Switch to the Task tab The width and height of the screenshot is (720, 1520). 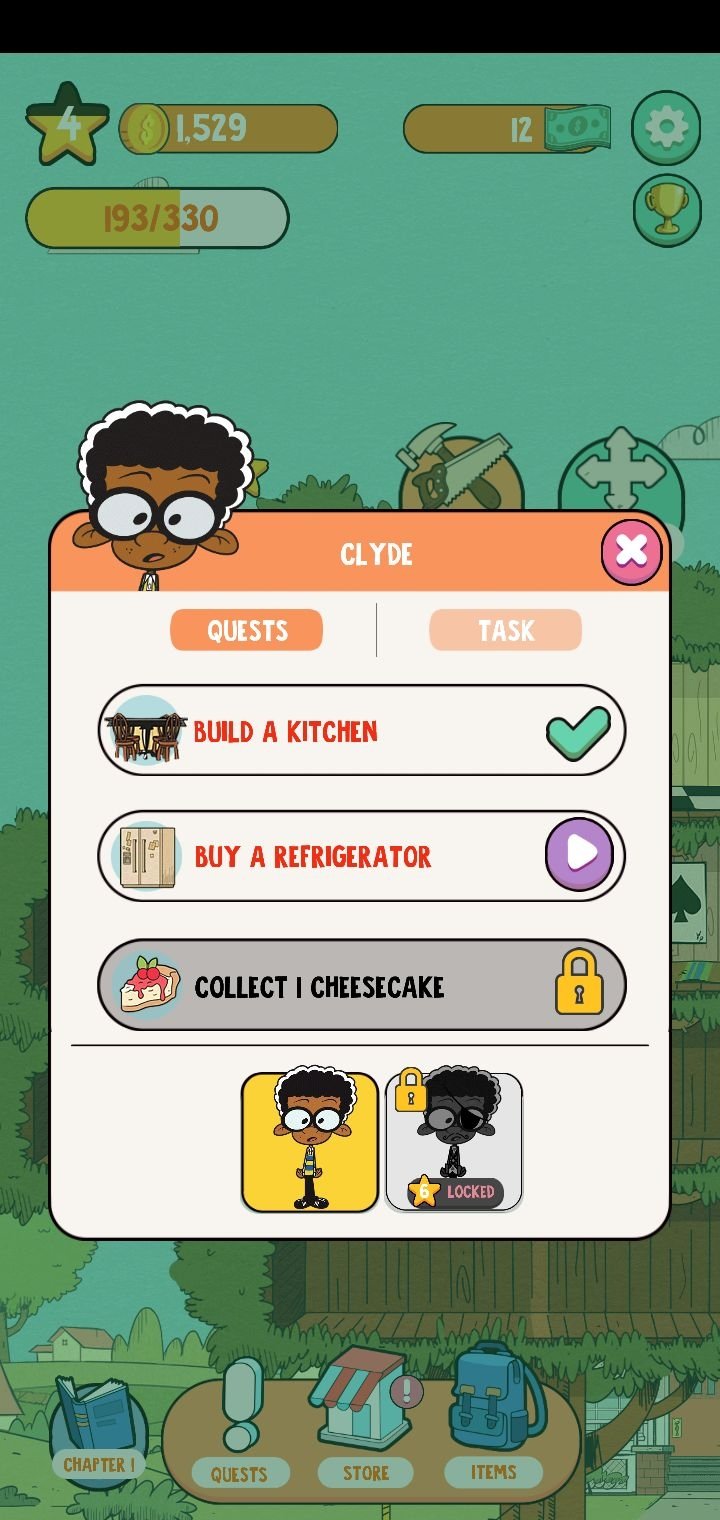pos(505,630)
